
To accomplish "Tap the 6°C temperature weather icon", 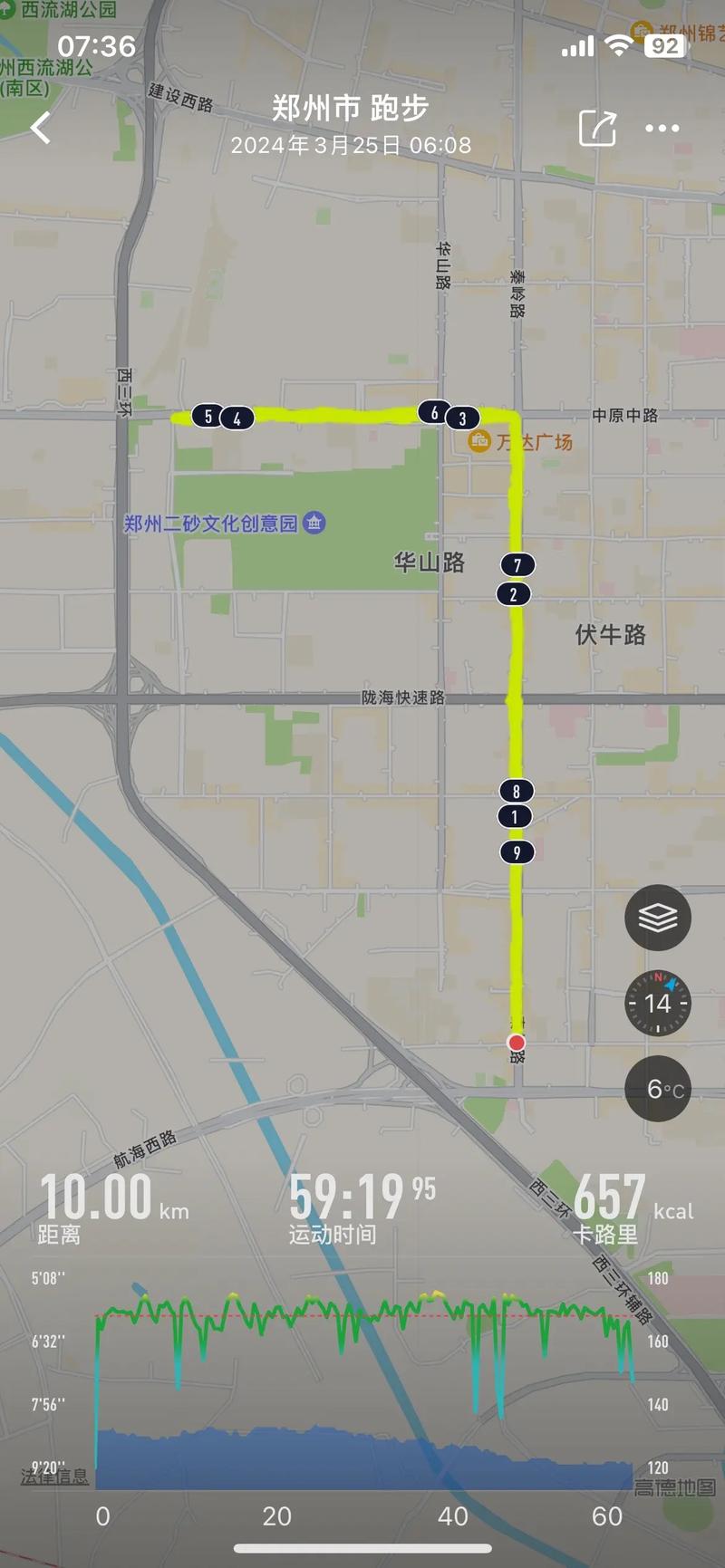I will click(658, 1089).
